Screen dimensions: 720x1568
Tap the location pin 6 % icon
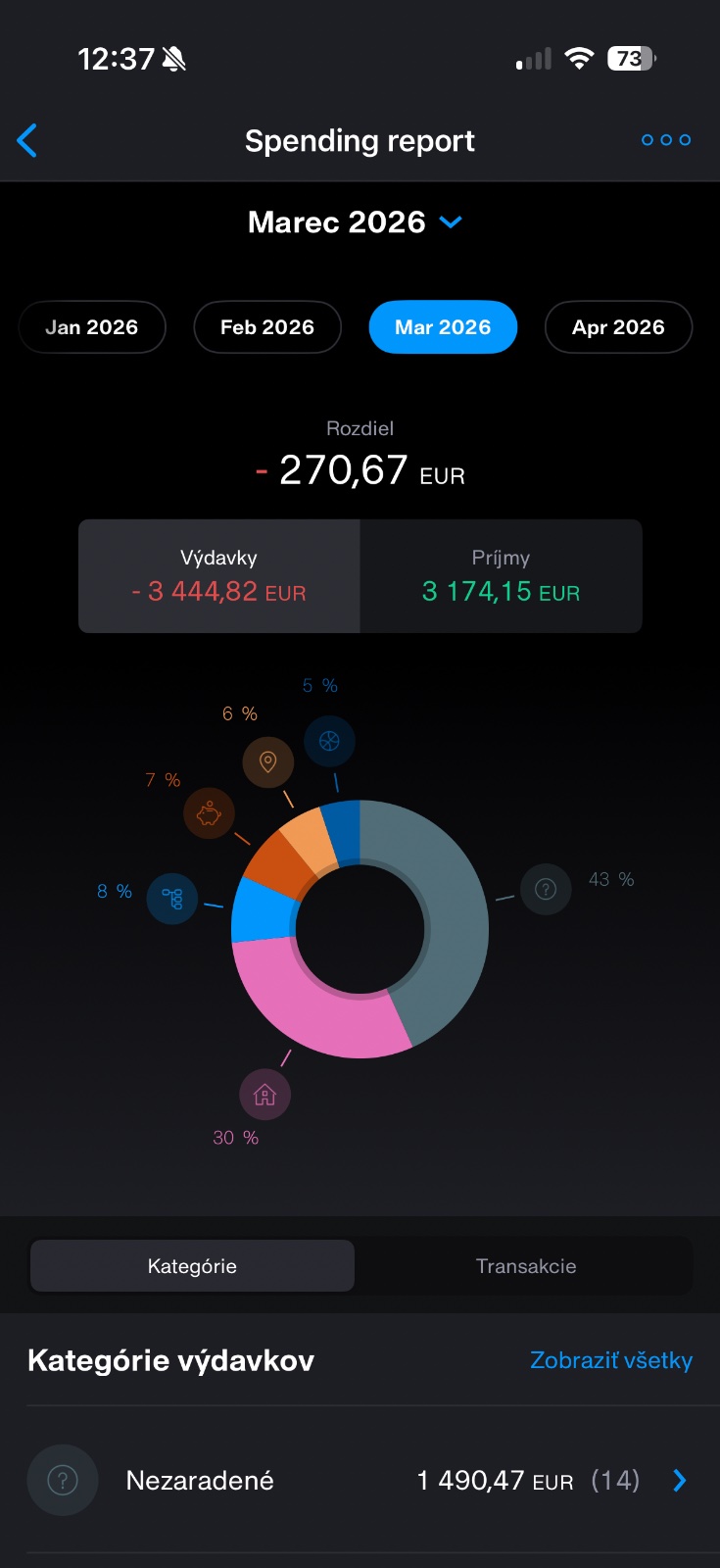tap(267, 761)
